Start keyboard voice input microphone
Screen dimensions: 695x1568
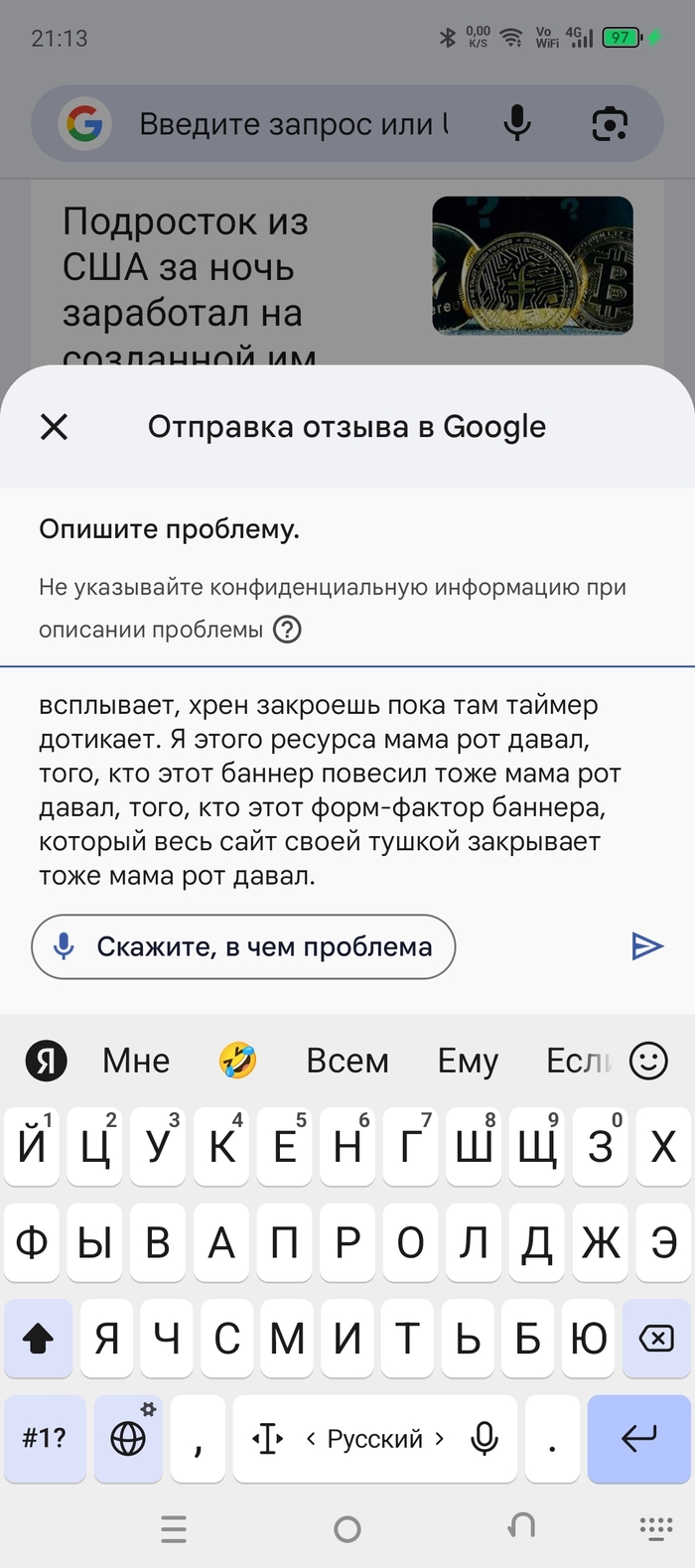[485, 1437]
